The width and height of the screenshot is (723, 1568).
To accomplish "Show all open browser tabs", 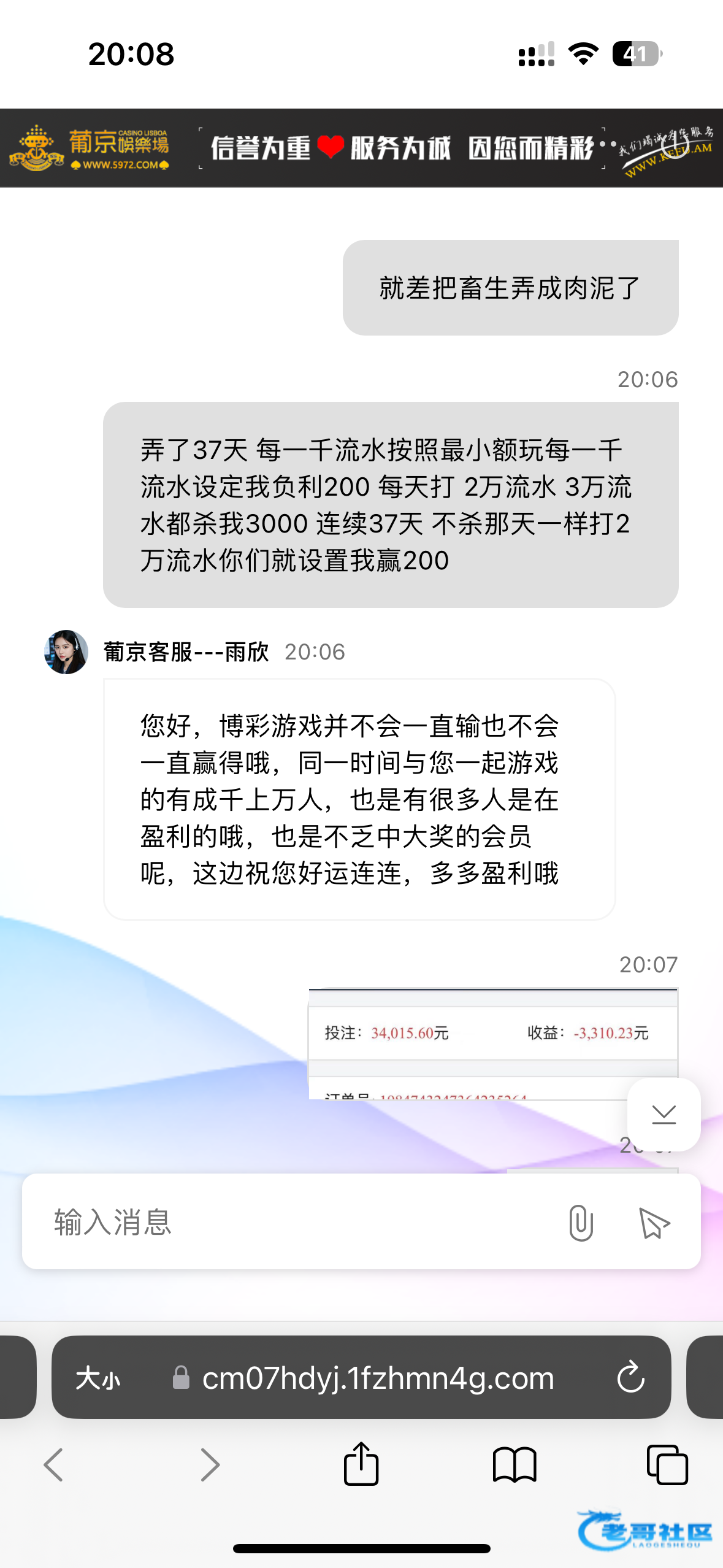I will (667, 1465).
